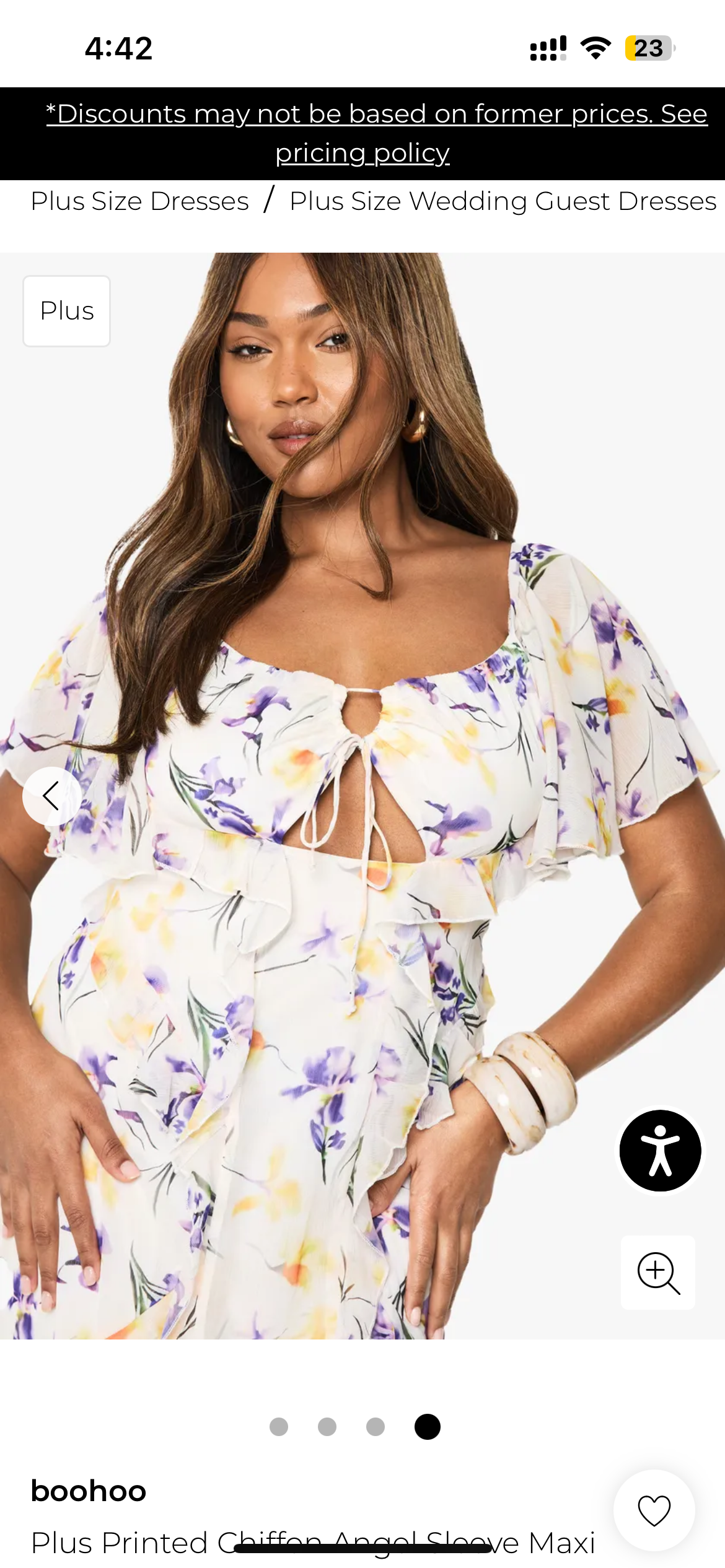Open Plus Size Wedding Guest Dresses breadcrumb
Image resolution: width=725 pixels, height=1568 pixels.
pyautogui.click(x=503, y=201)
